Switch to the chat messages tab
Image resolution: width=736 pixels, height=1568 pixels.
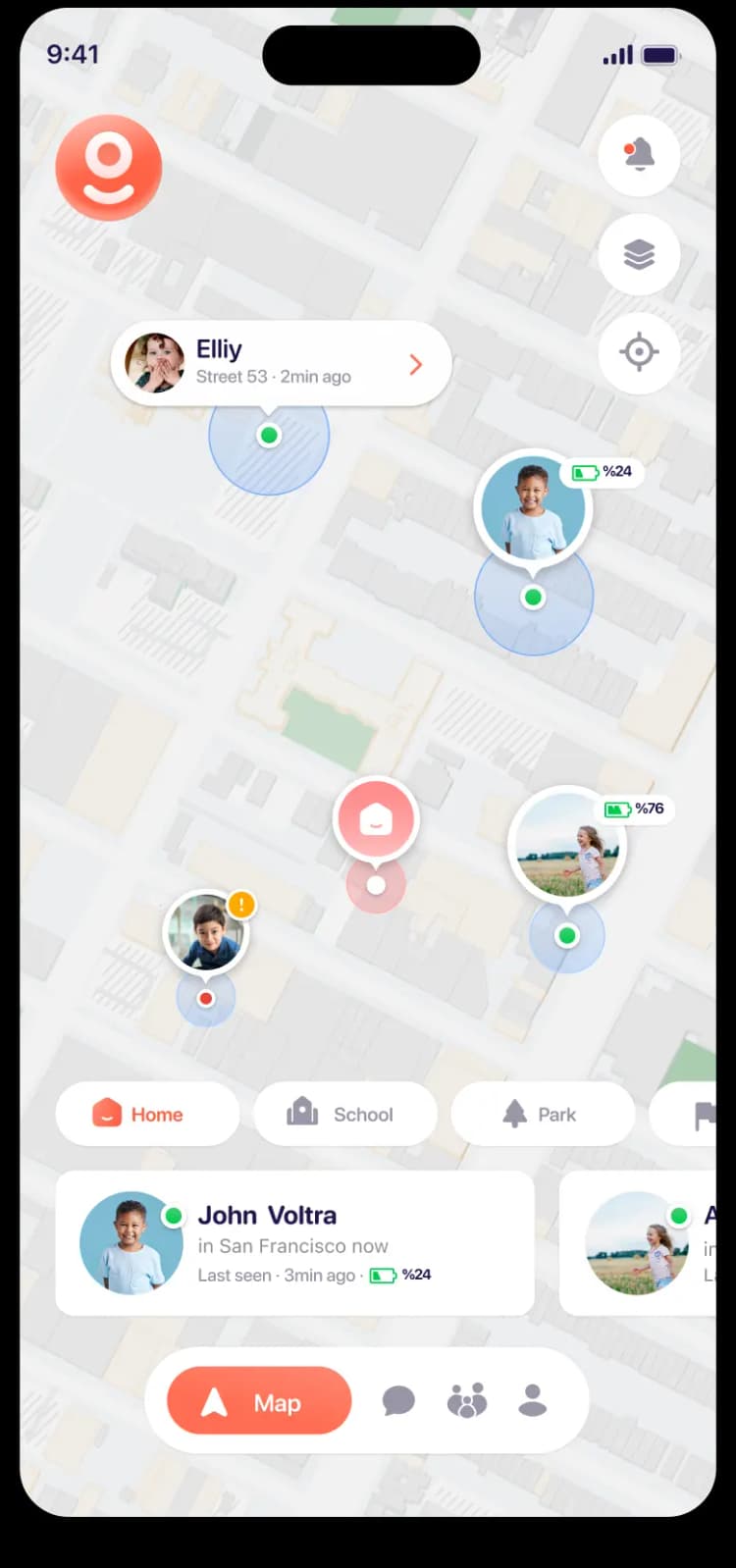click(398, 1401)
